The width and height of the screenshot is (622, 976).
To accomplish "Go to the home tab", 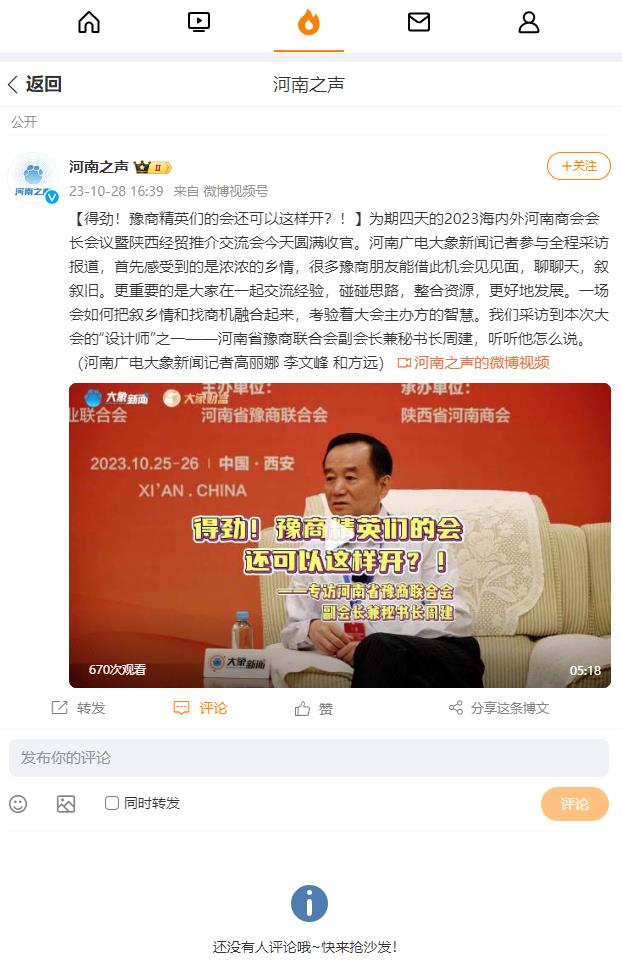I will [89, 22].
